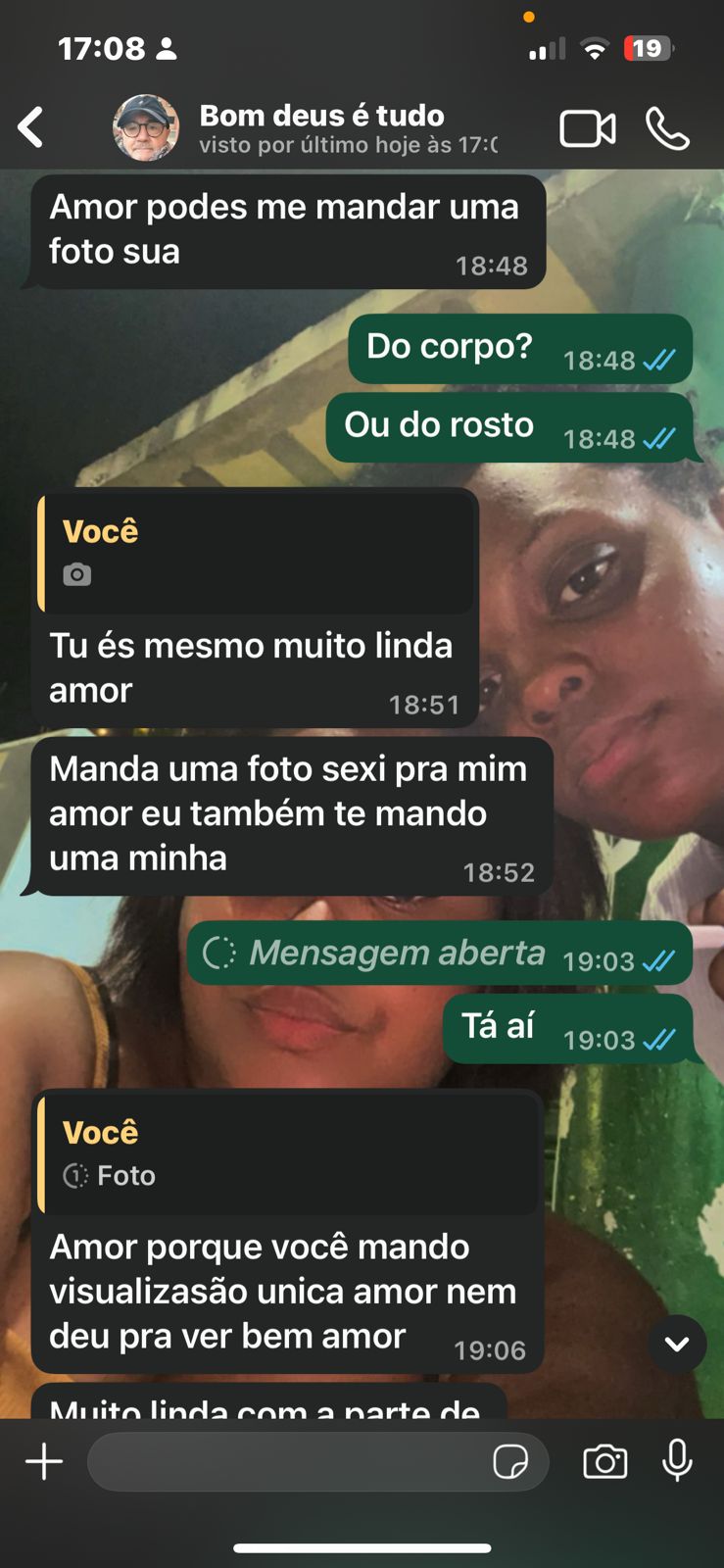Tap the microphone to record voice message
The height and width of the screenshot is (1568, 724).
pyautogui.click(x=677, y=1461)
